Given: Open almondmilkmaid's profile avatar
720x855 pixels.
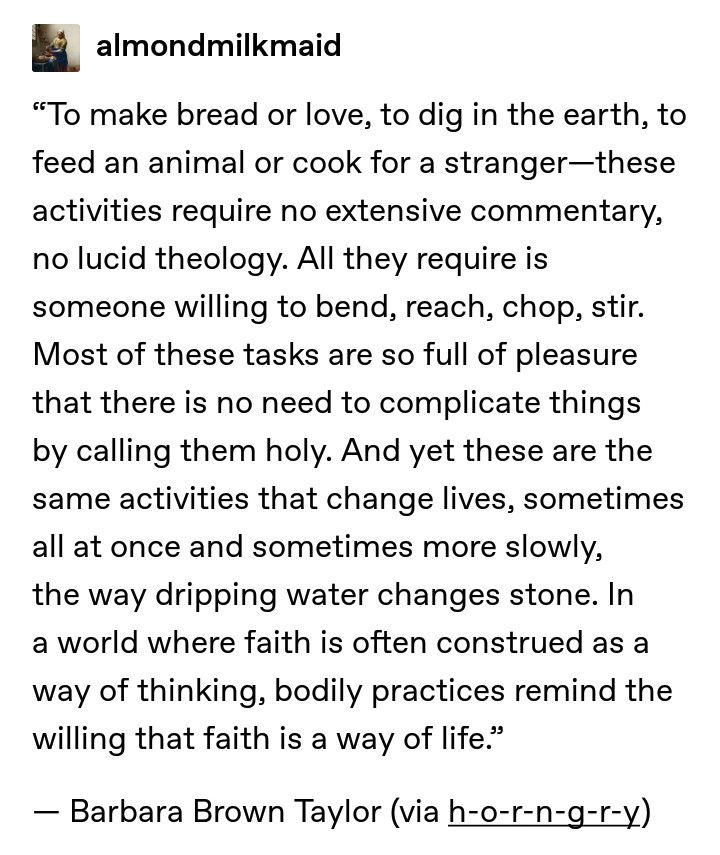Looking at the screenshot, I should coord(55,47).
